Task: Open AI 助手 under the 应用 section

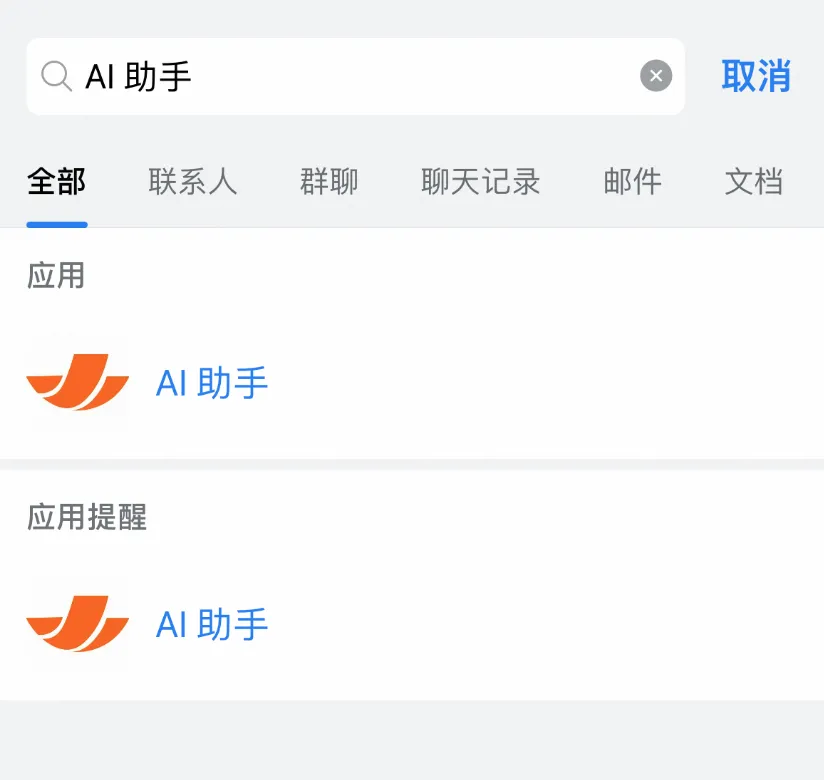Action: [x=212, y=383]
